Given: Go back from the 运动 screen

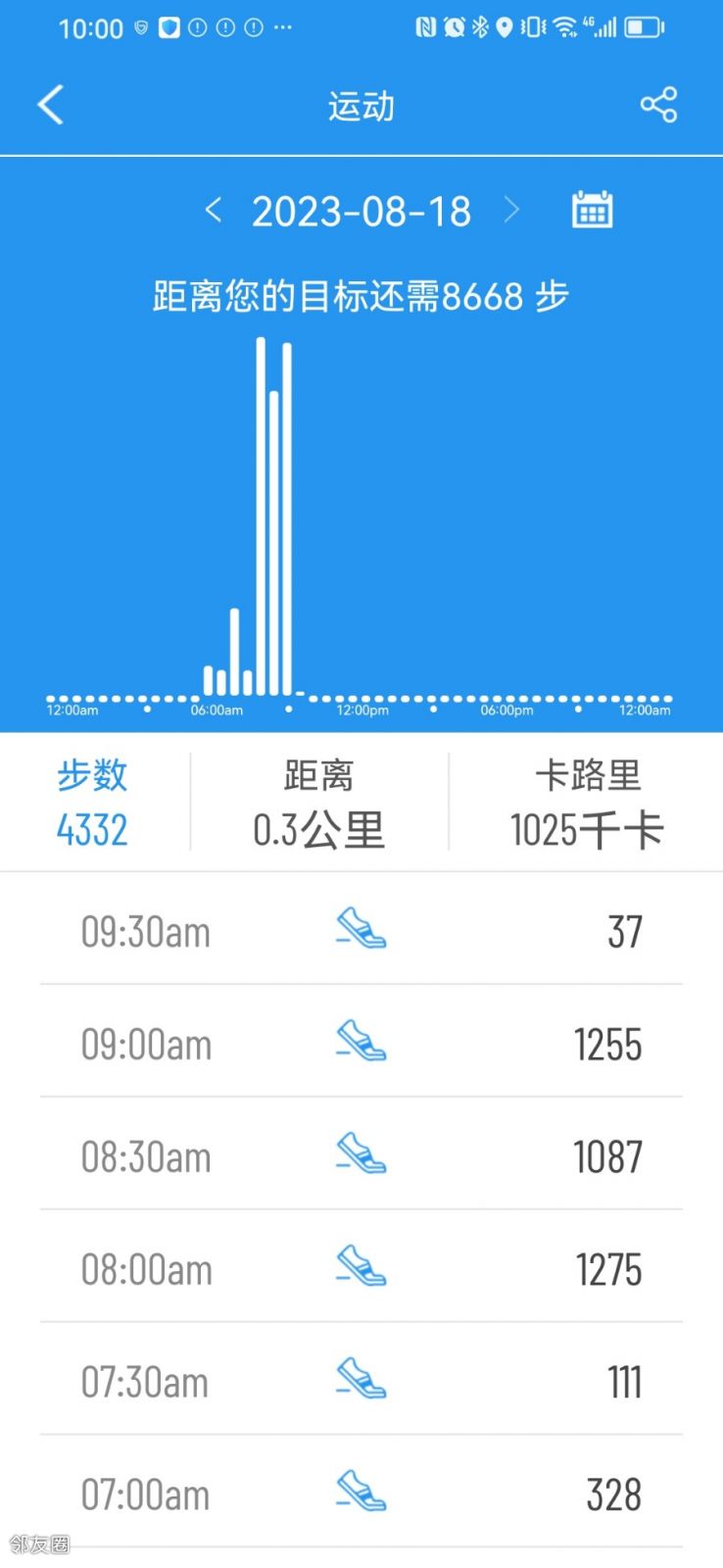Looking at the screenshot, I should tap(51, 104).
